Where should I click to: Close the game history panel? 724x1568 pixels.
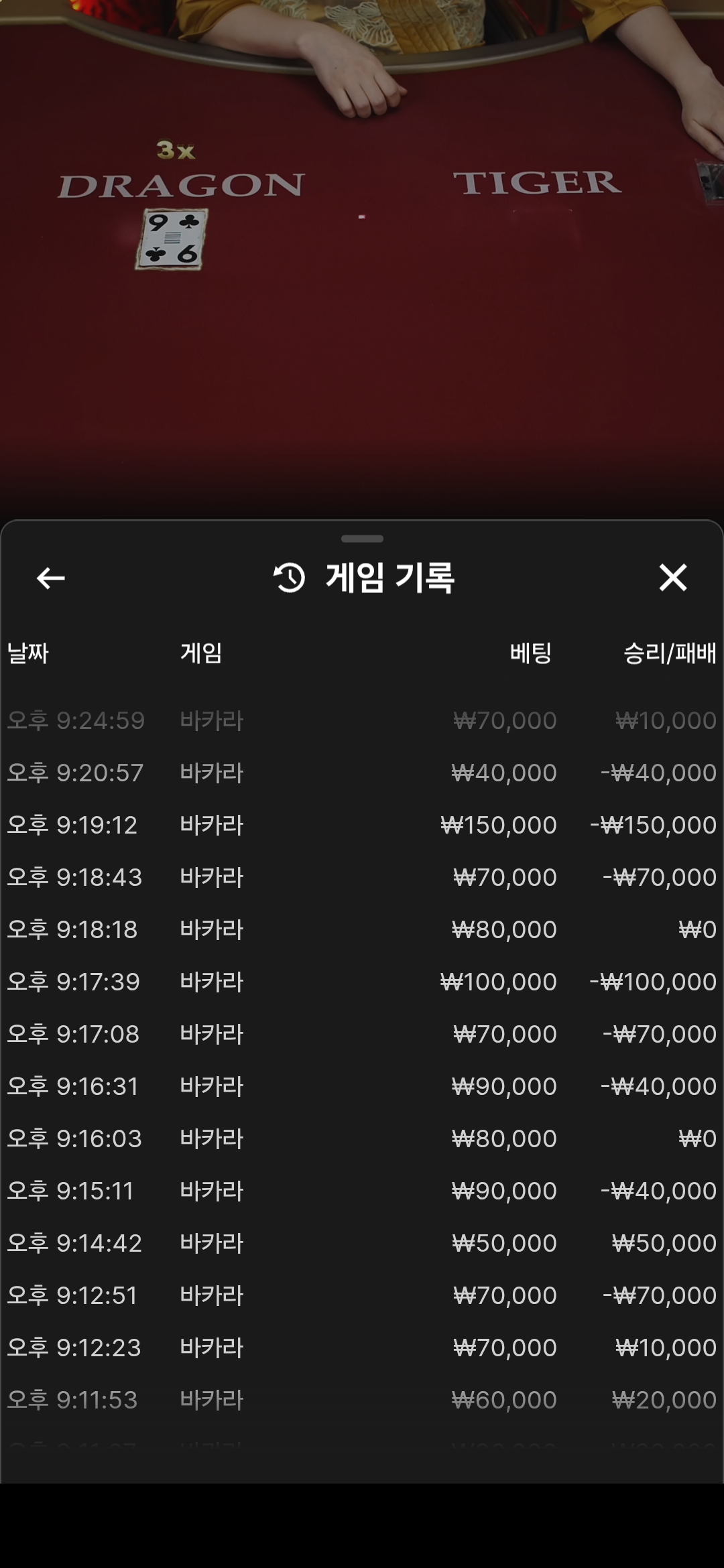pos(672,578)
